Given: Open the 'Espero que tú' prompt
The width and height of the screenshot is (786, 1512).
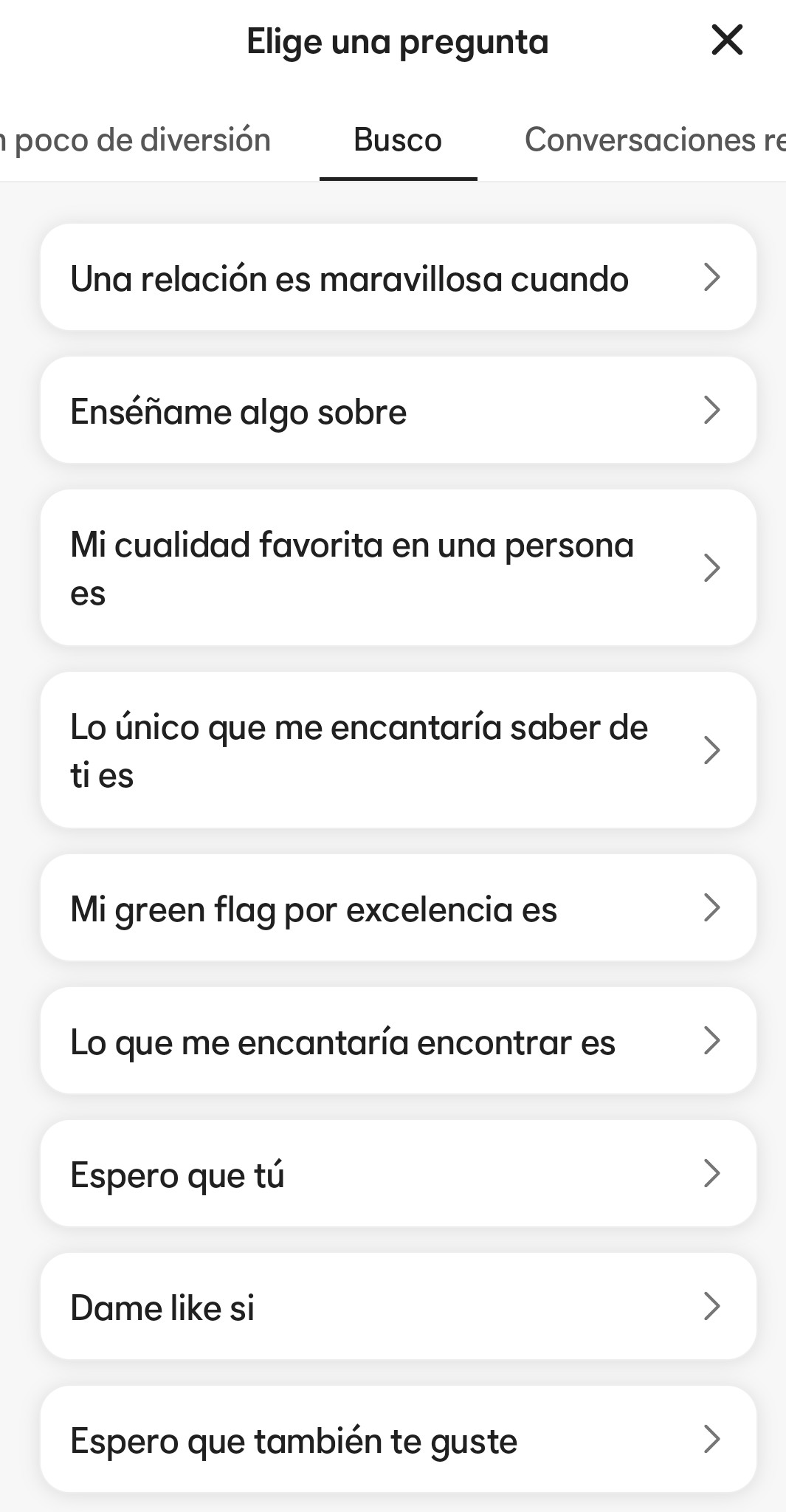Looking at the screenshot, I should coord(398,1174).
